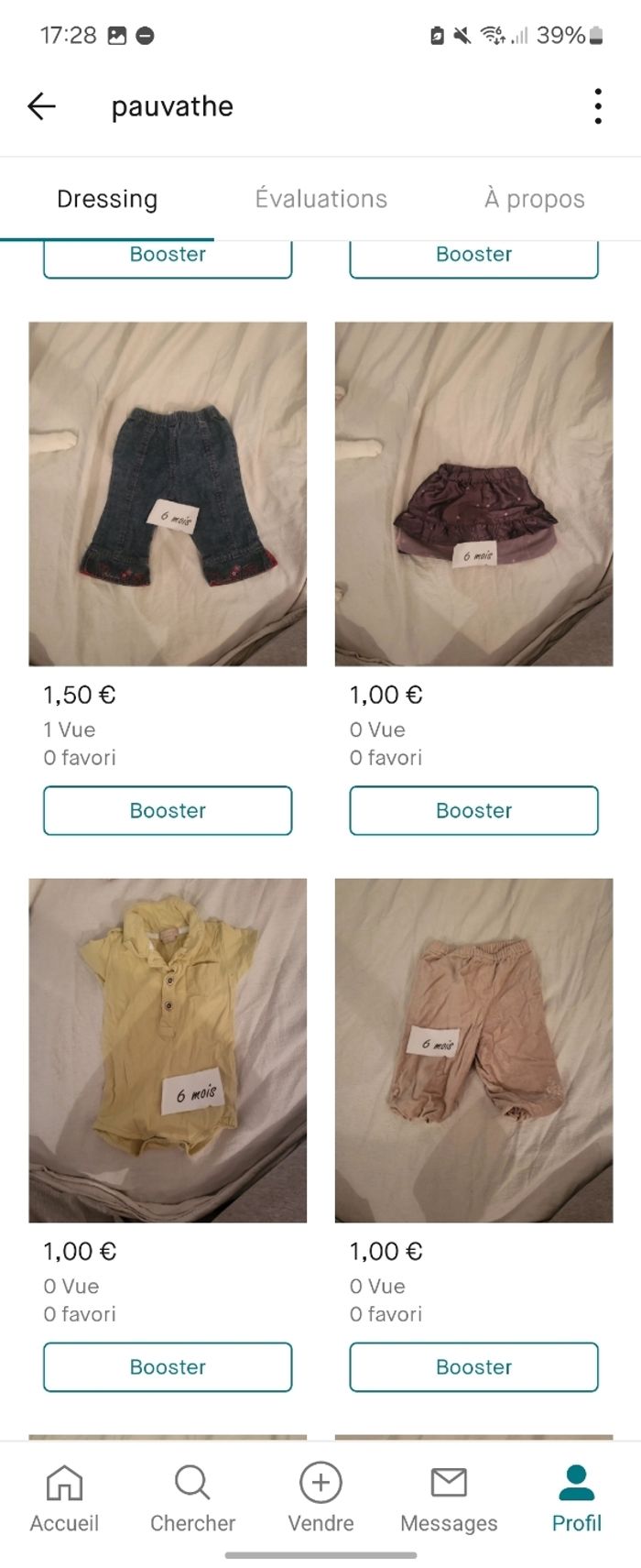Tap Booster under the beige pants
This screenshot has width=641, height=1568.
[473, 1366]
